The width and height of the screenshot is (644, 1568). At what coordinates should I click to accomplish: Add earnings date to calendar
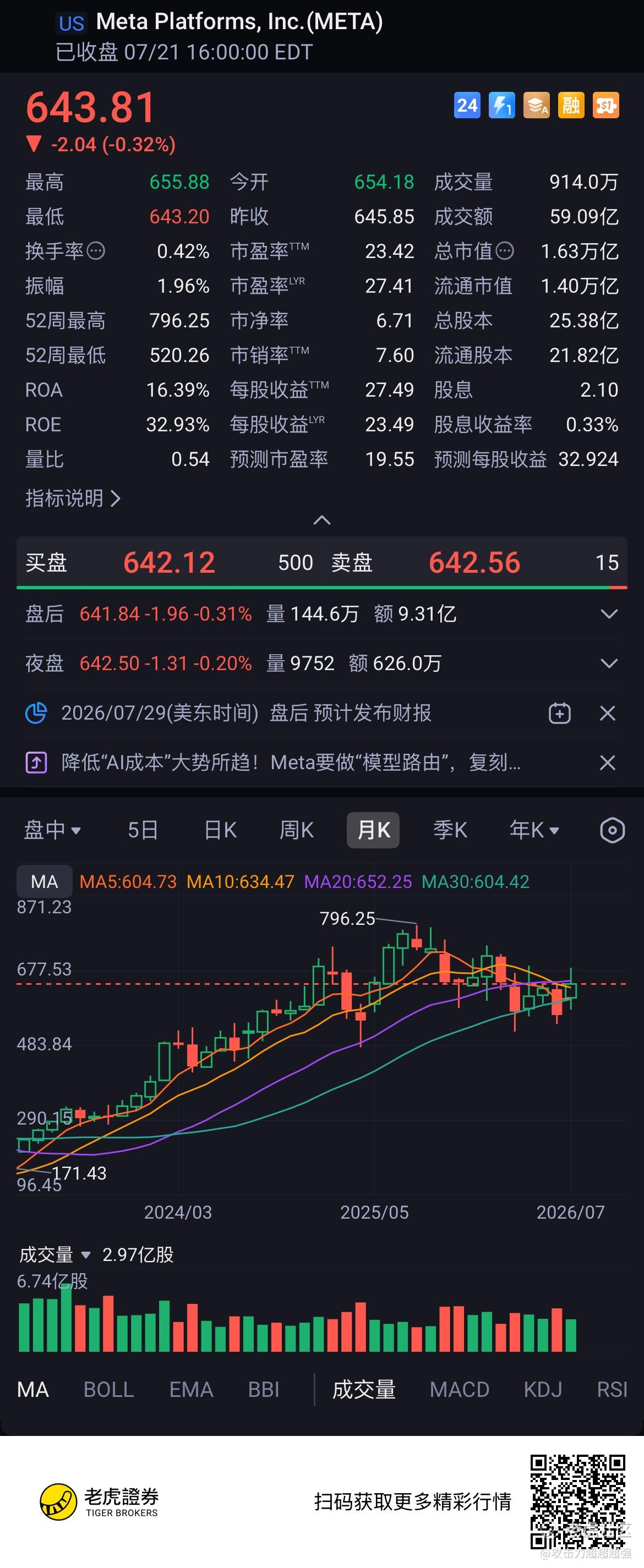[559, 713]
